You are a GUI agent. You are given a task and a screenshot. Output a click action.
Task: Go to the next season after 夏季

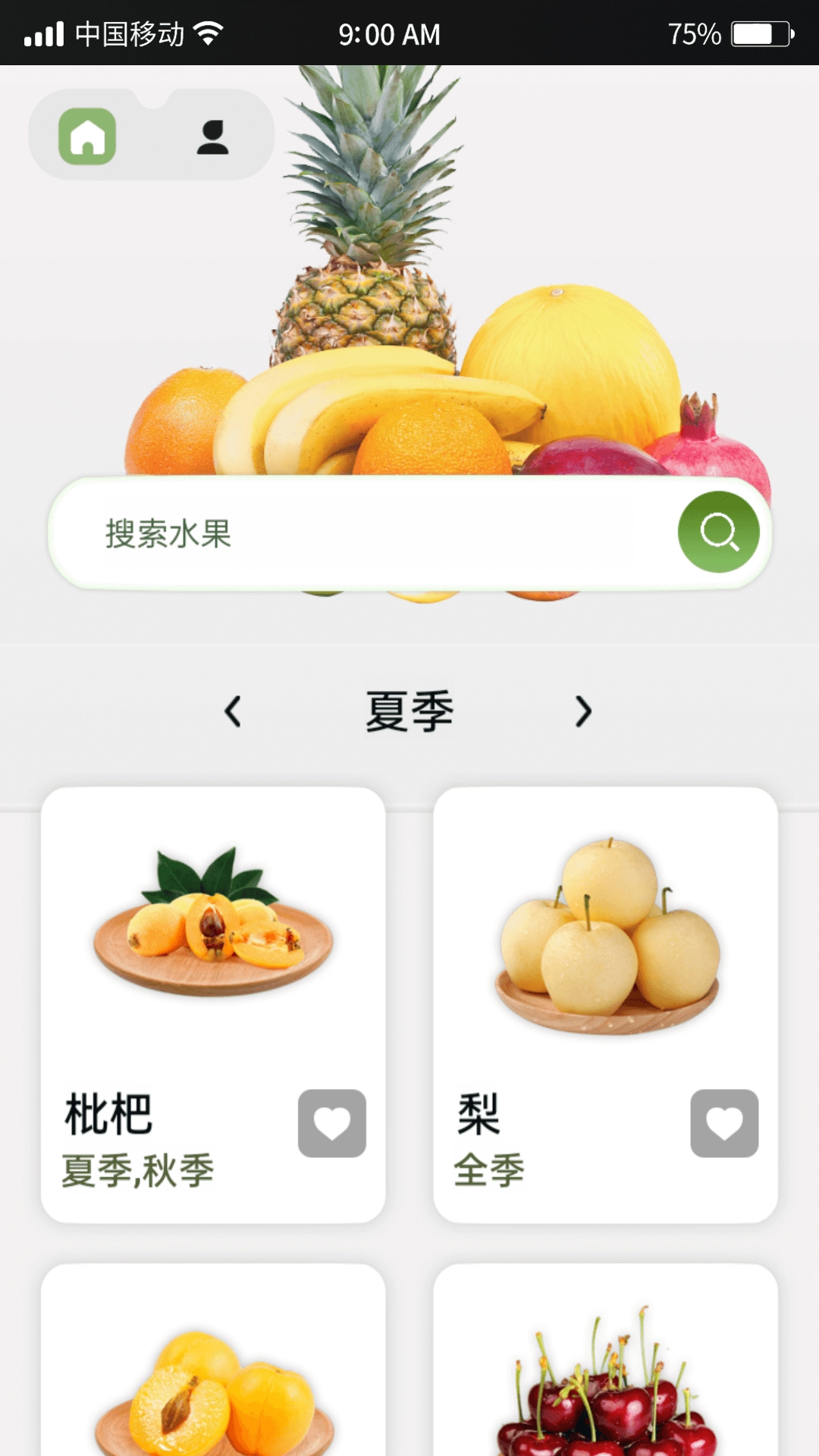pyautogui.click(x=582, y=711)
